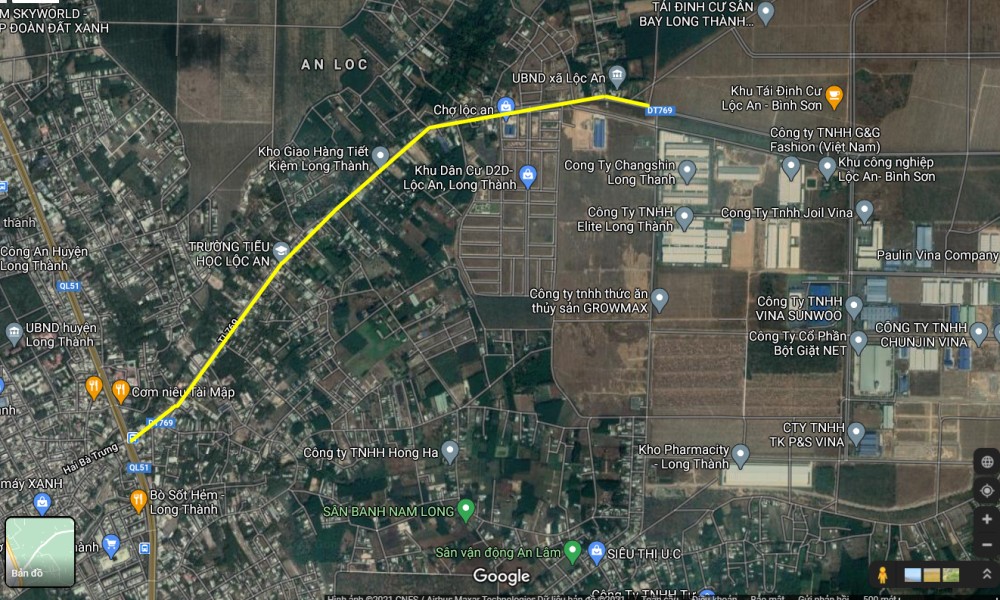The height and width of the screenshot is (600, 1000).
Task: Expand the imagery strip with double chevron
Action: tap(986, 574)
